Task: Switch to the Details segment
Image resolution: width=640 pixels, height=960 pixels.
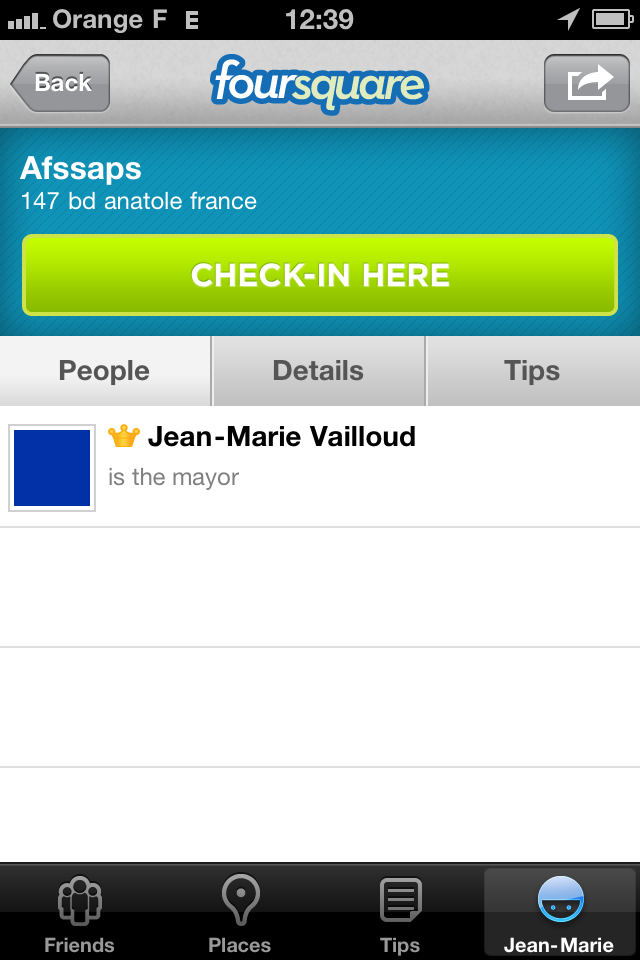Action: (318, 371)
